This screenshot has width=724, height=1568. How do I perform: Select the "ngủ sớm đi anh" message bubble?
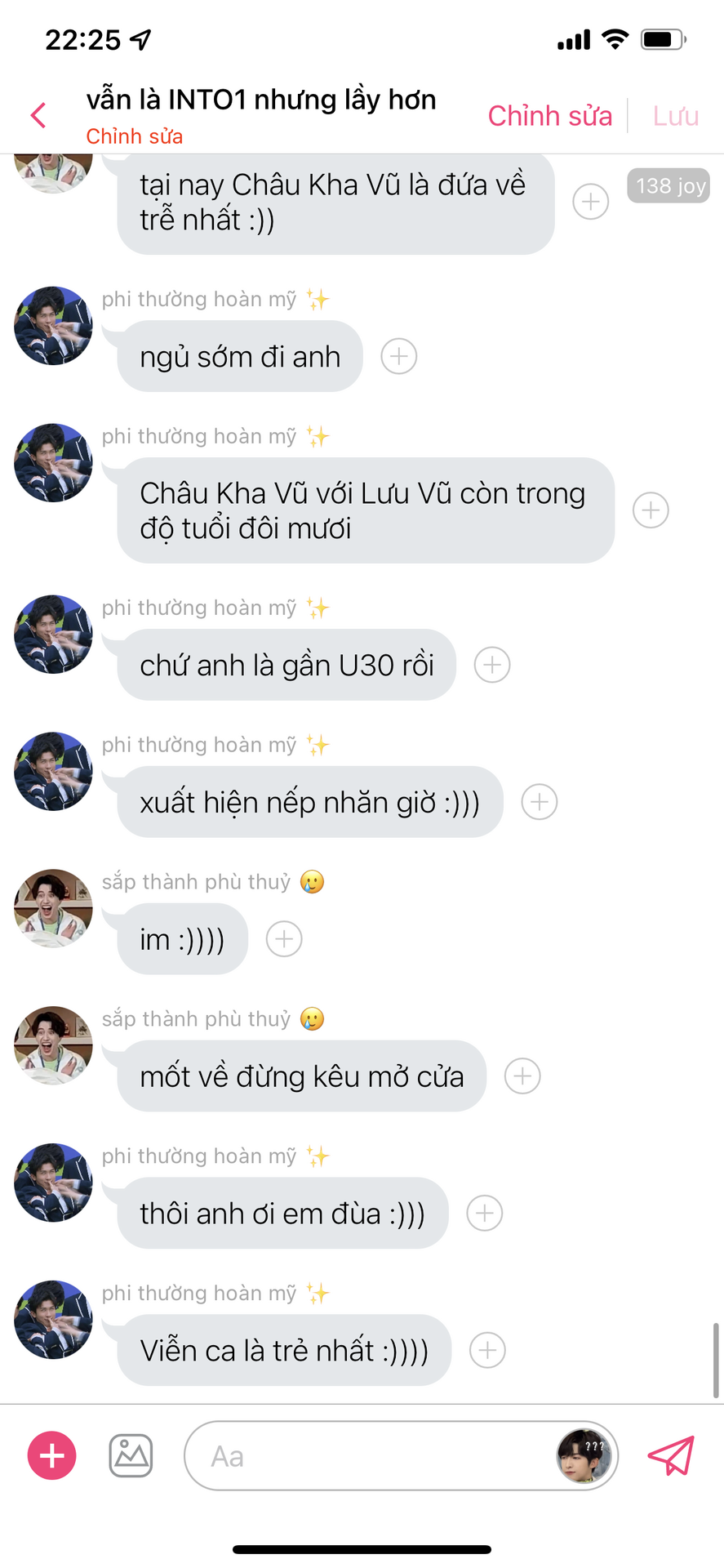(x=240, y=357)
